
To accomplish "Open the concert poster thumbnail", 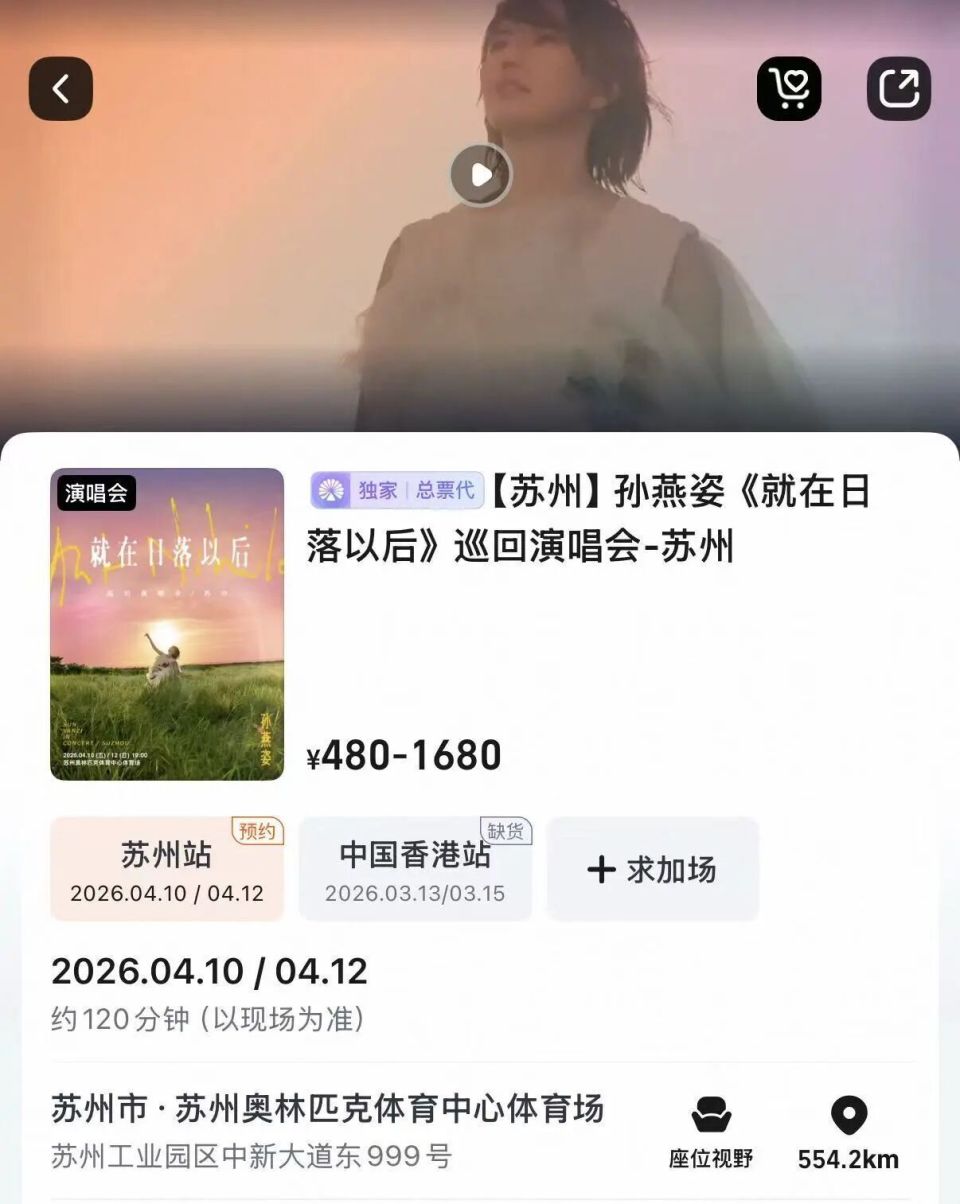I will [166, 630].
